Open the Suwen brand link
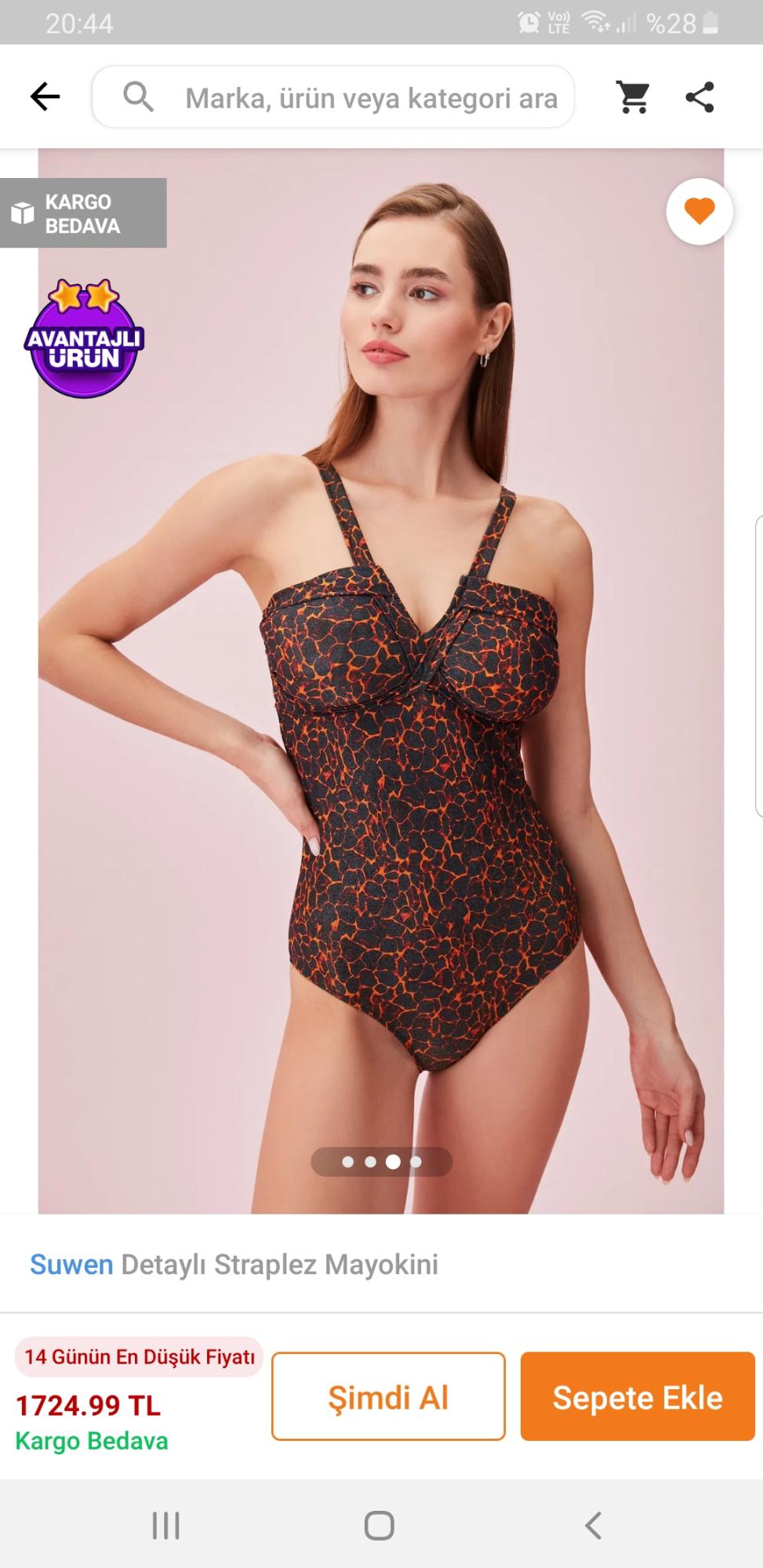This screenshot has height=1568, width=763. click(x=71, y=1265)
